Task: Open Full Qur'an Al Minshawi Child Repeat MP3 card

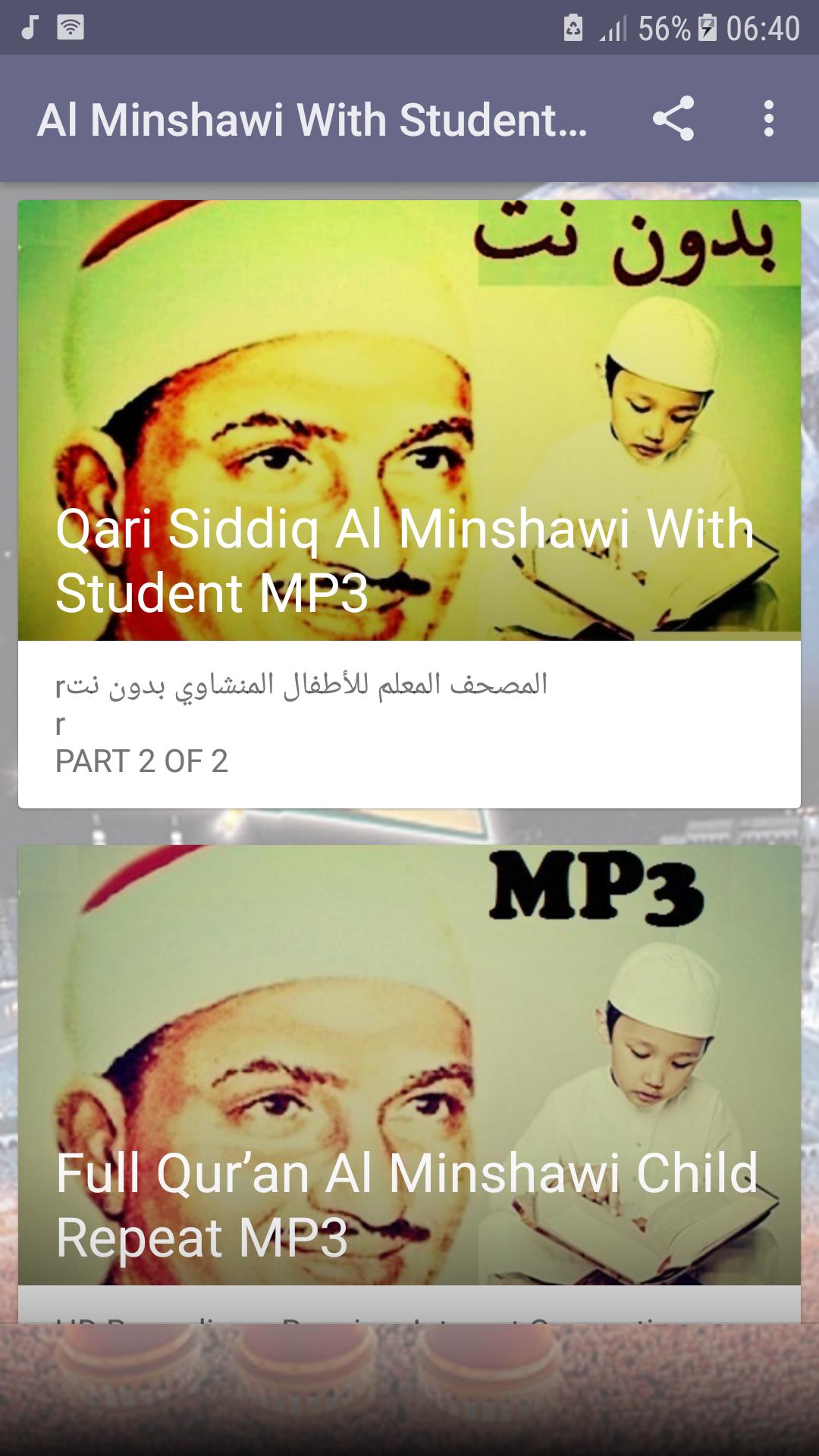Action: (x=409, y=1077)
